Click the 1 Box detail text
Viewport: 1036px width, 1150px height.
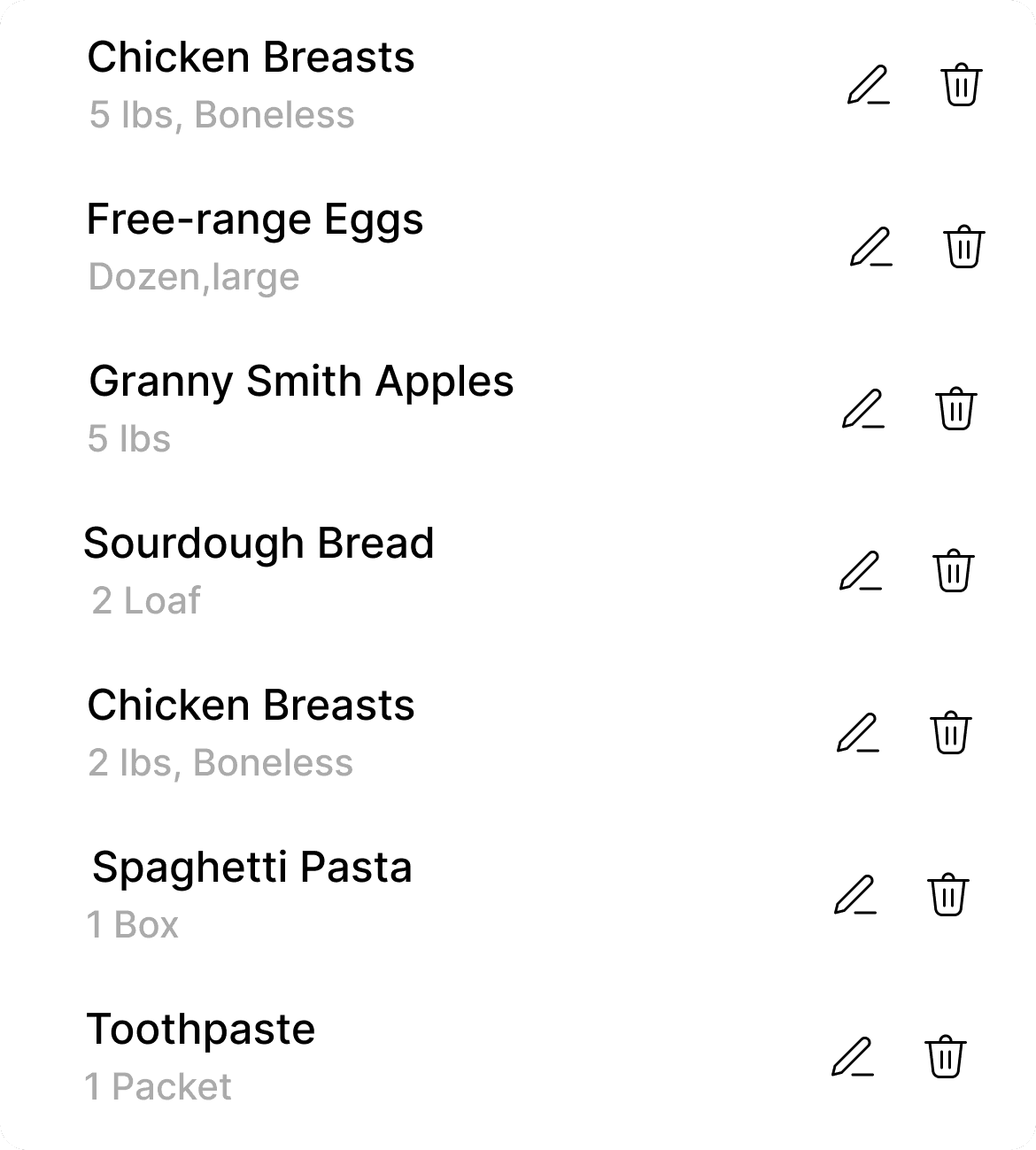(131, 924)
